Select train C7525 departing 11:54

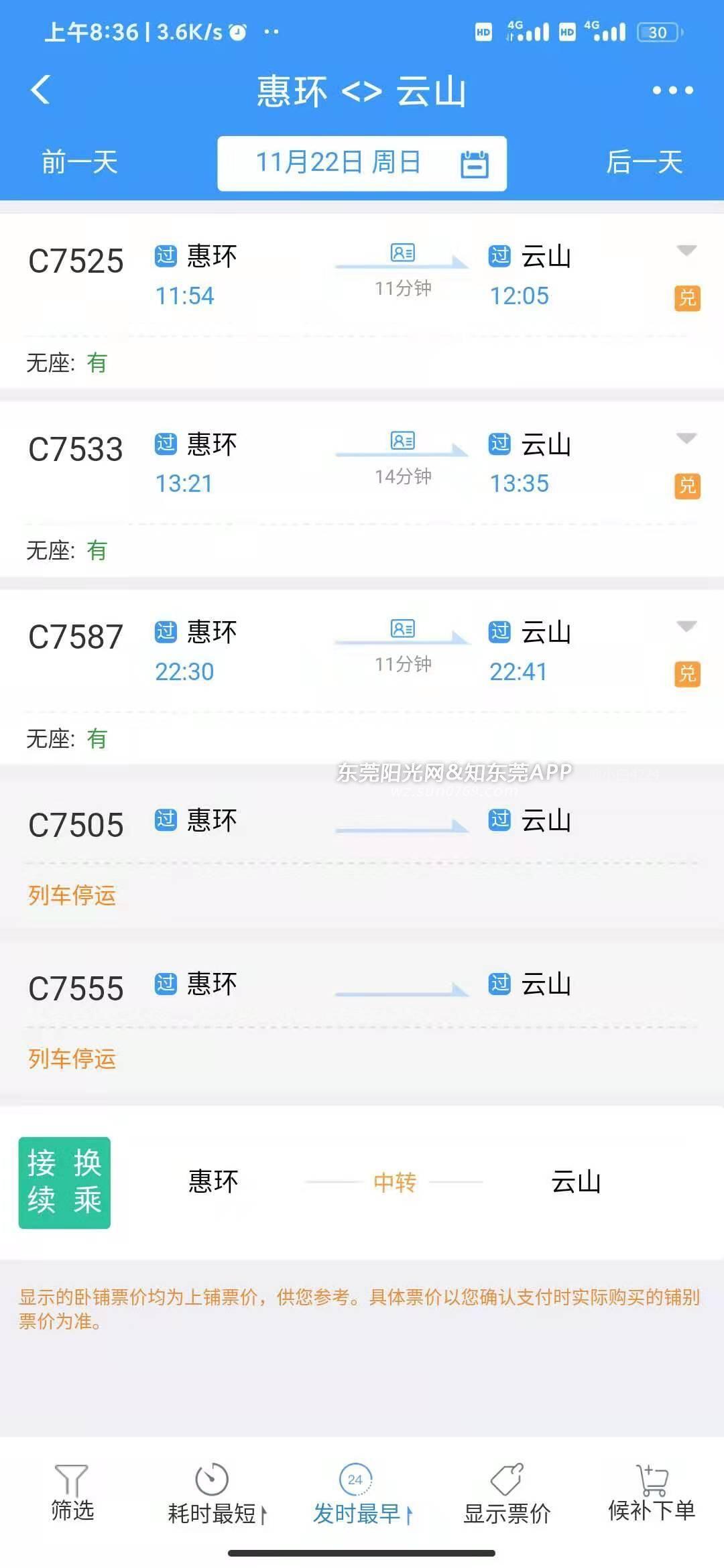(76, 261)
